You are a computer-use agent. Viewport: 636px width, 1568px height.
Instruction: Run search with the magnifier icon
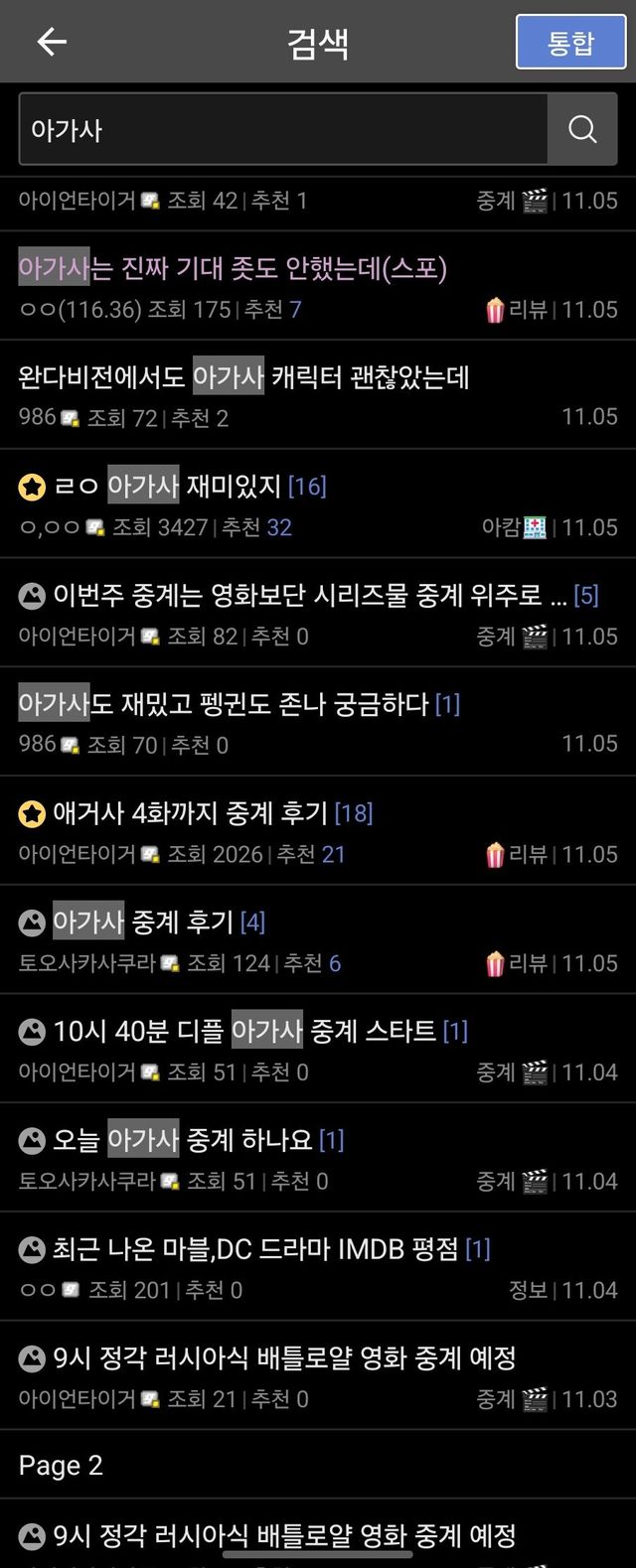pos(582,130)
